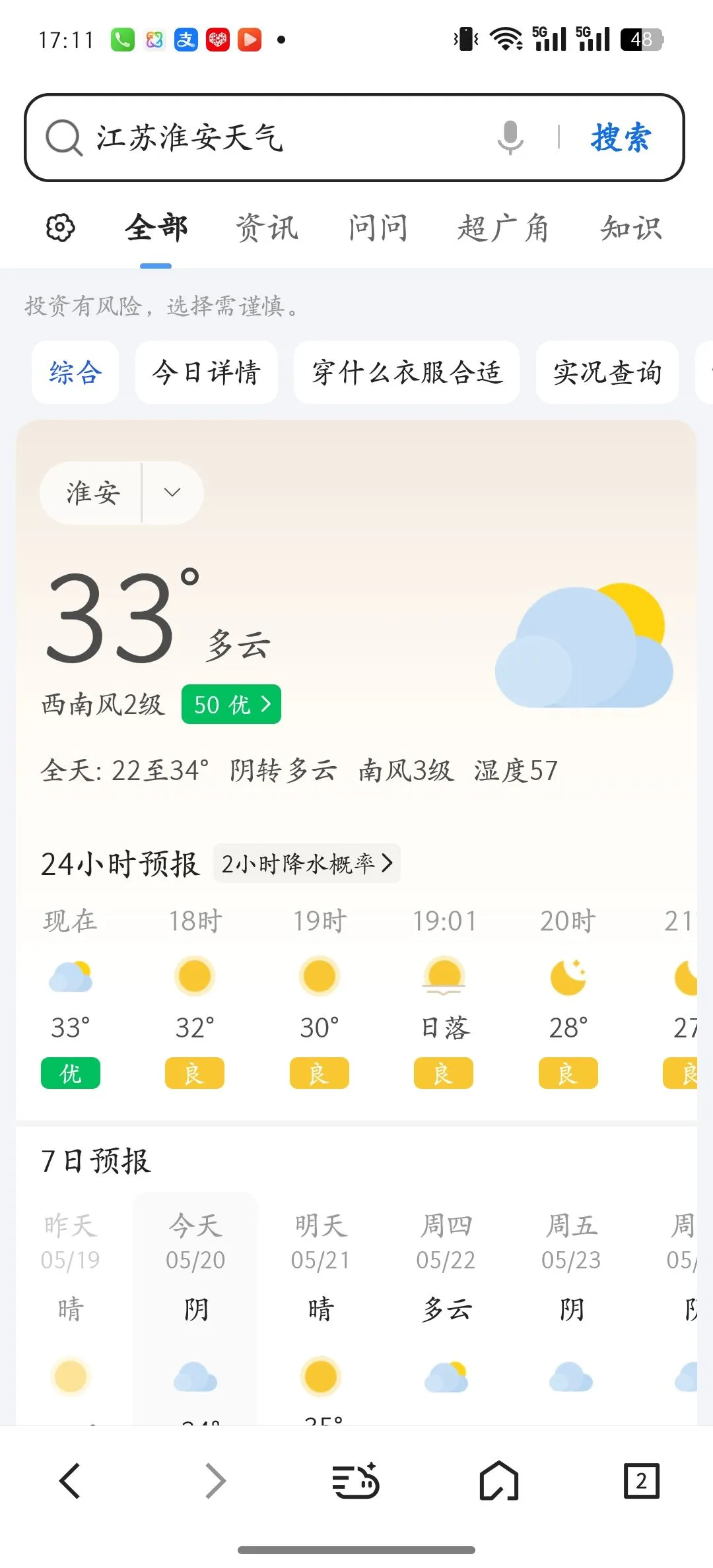Start voice search with the microphone

(510, 137)
